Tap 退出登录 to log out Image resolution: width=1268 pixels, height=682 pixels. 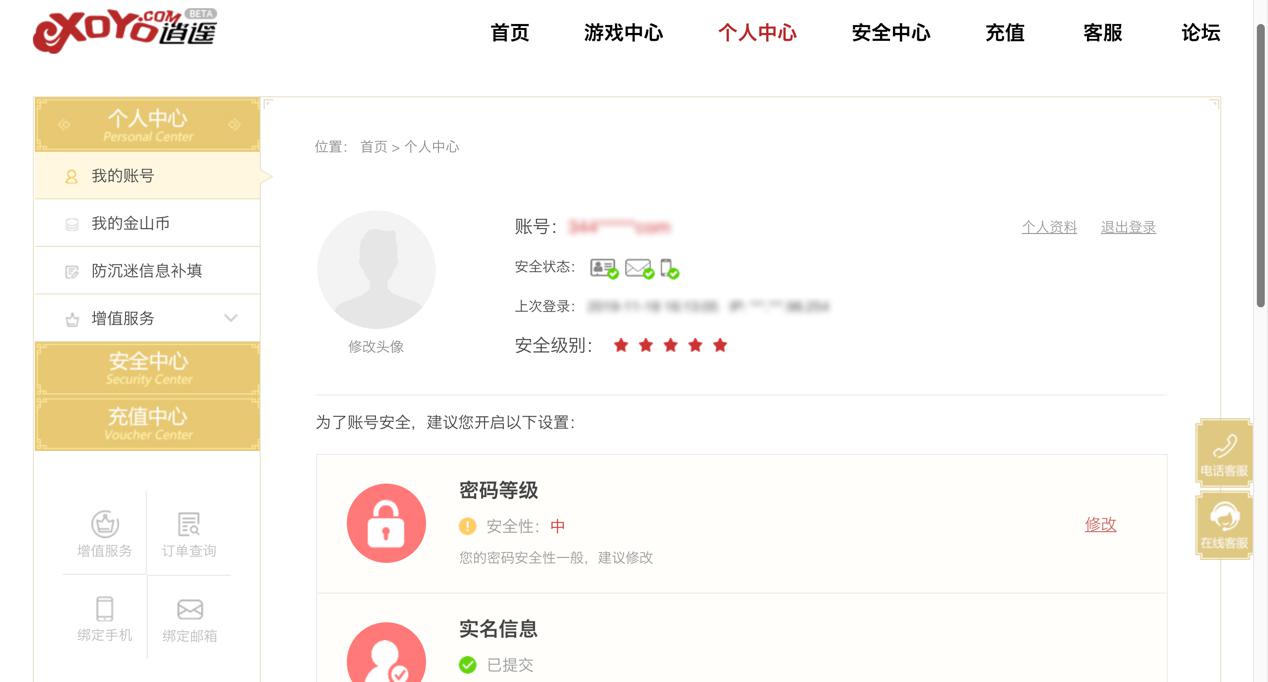point(1128,227)
